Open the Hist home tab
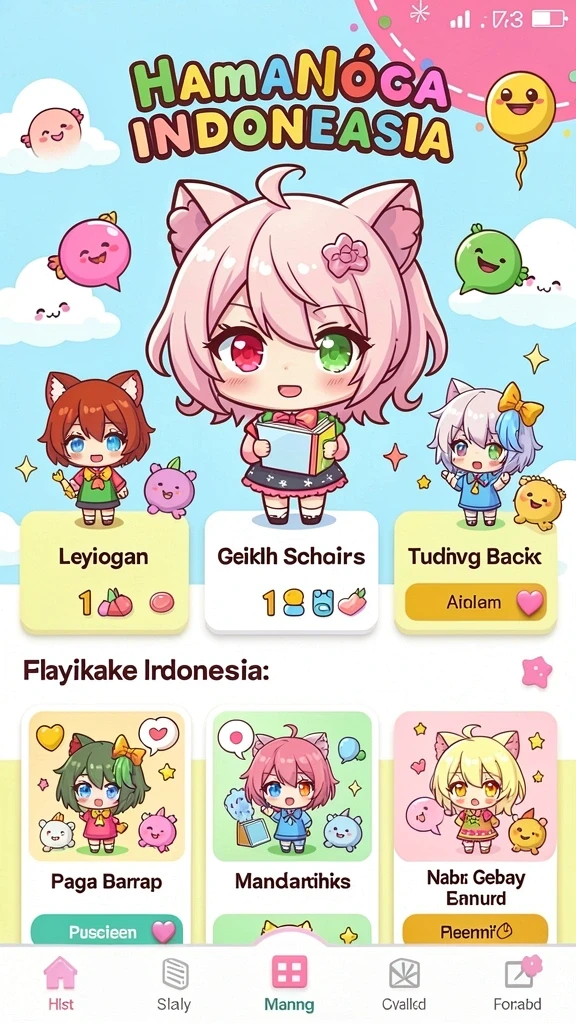Image resolution: width=576 pixels, height=1024 pixels. pyautogui.click(x=60, y=984)
